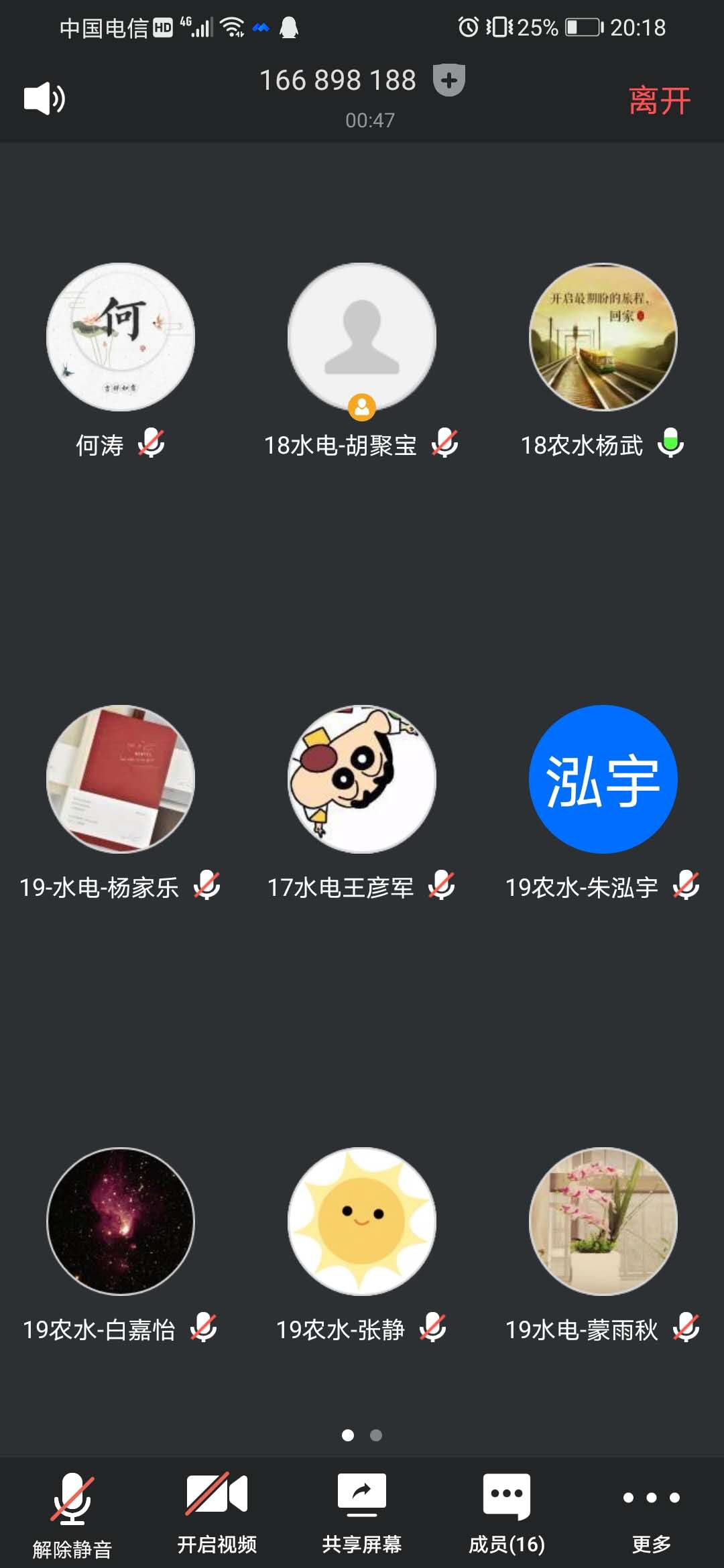Screen dimensions: 724x1568
Task: Open meeting security shield icon beside meeting number
Action: click(448, 80)
